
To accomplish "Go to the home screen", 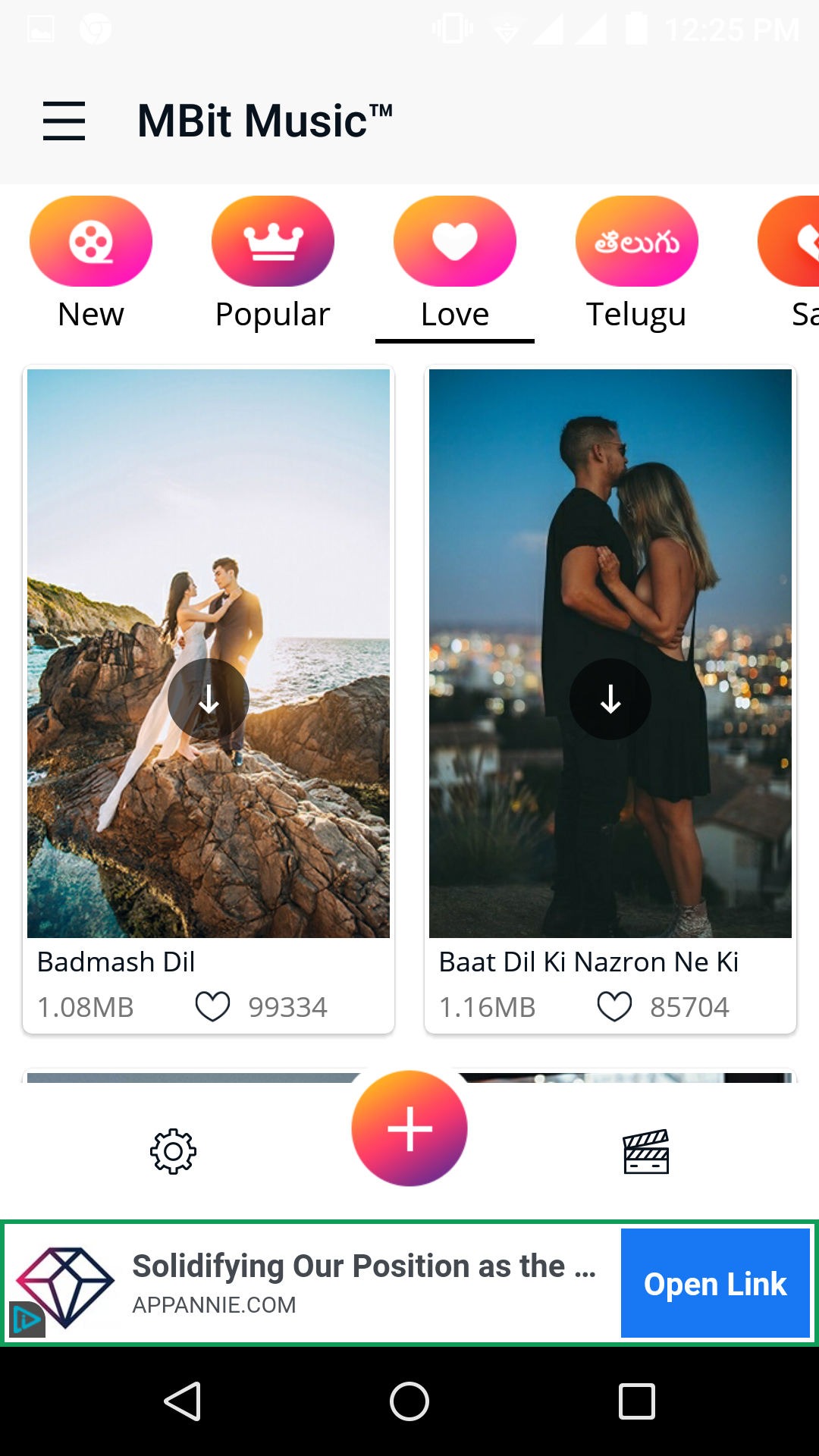I will [409, 1401].
